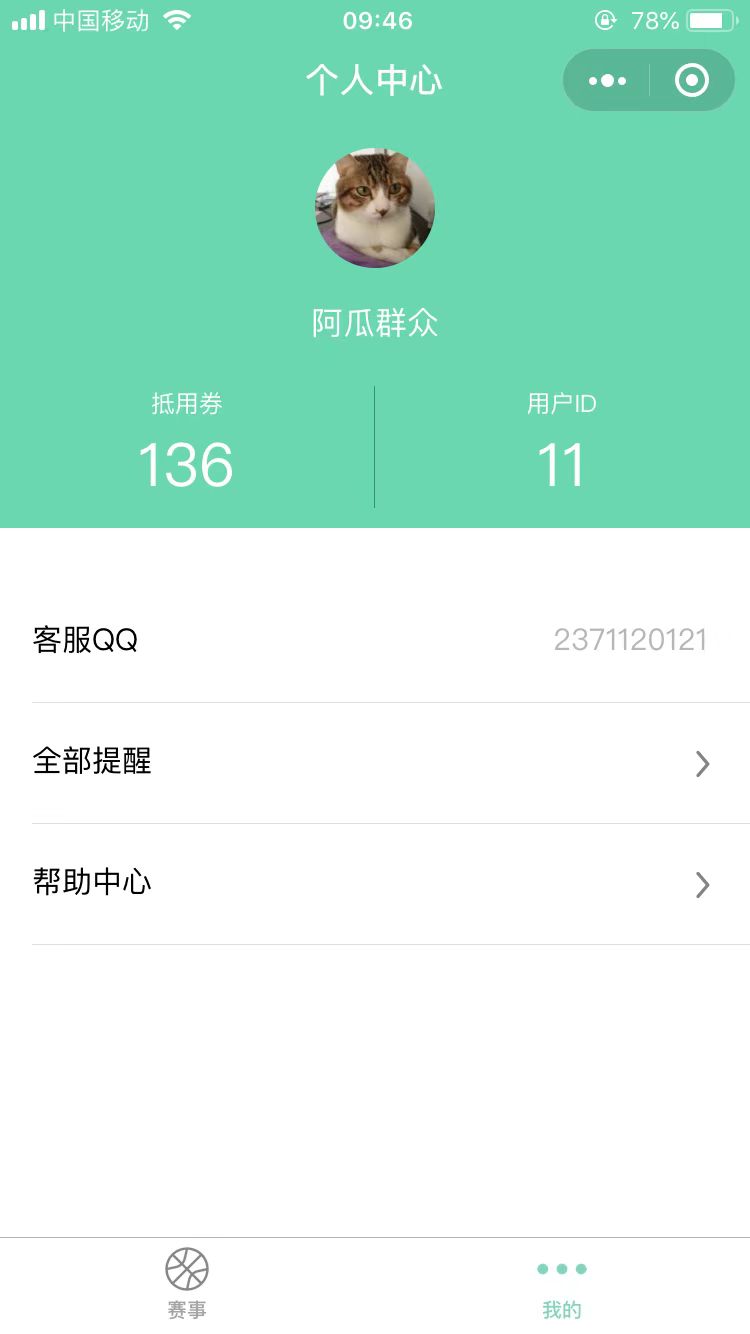Open 全部提醒 reminders list
The height and width of the screenshot is (1334, 750).
[x=375, y=763]
